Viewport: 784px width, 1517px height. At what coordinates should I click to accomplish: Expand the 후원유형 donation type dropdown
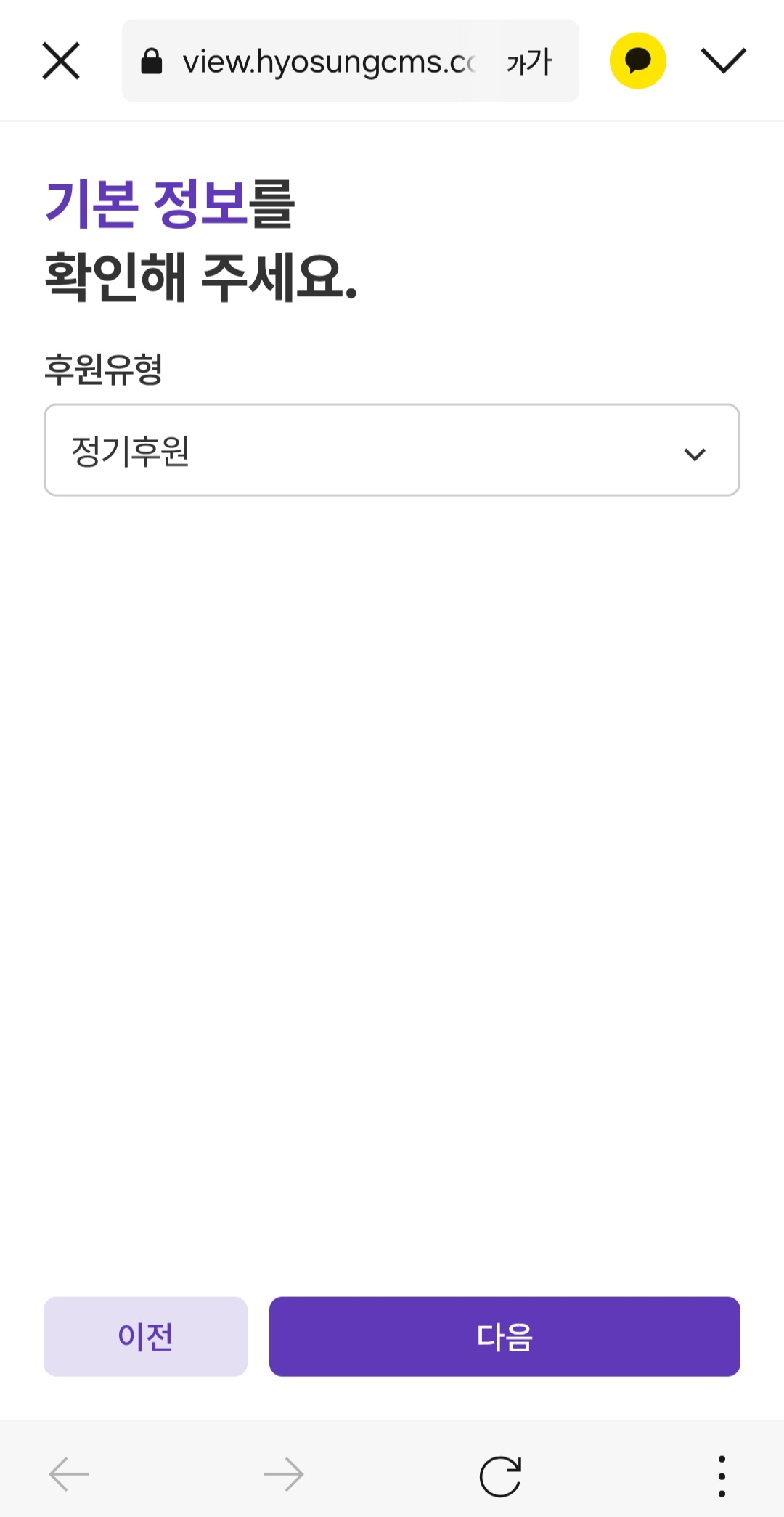pos(392,450)
